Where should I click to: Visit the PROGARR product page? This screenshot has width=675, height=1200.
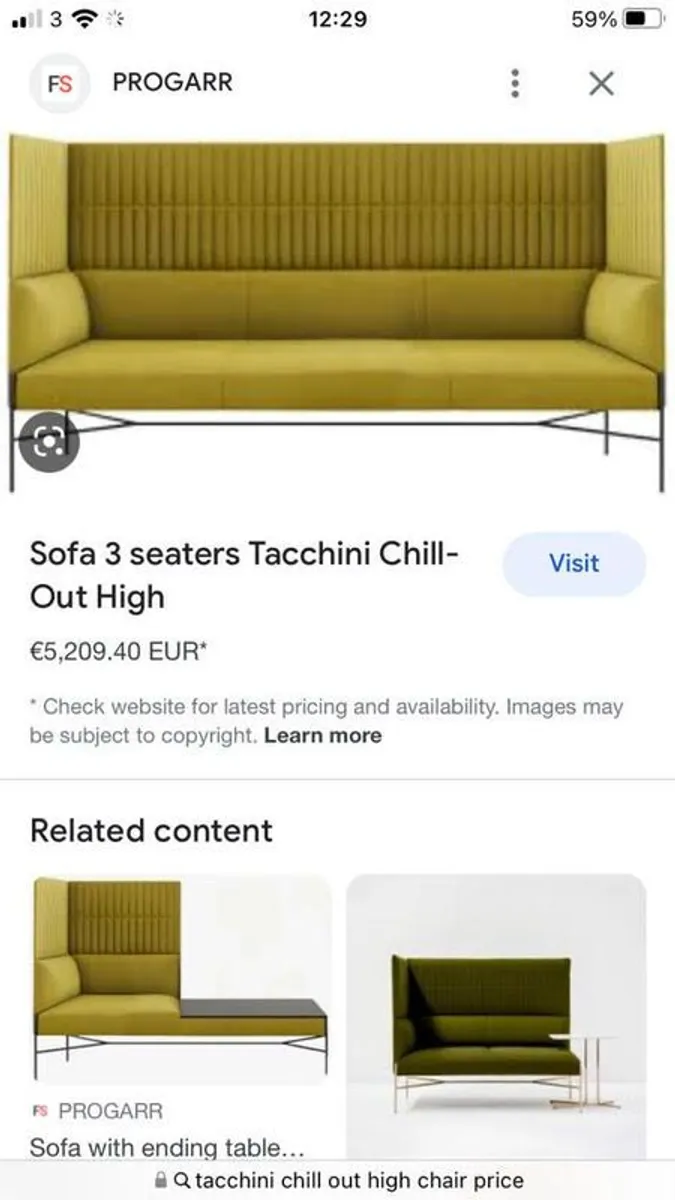573,564
